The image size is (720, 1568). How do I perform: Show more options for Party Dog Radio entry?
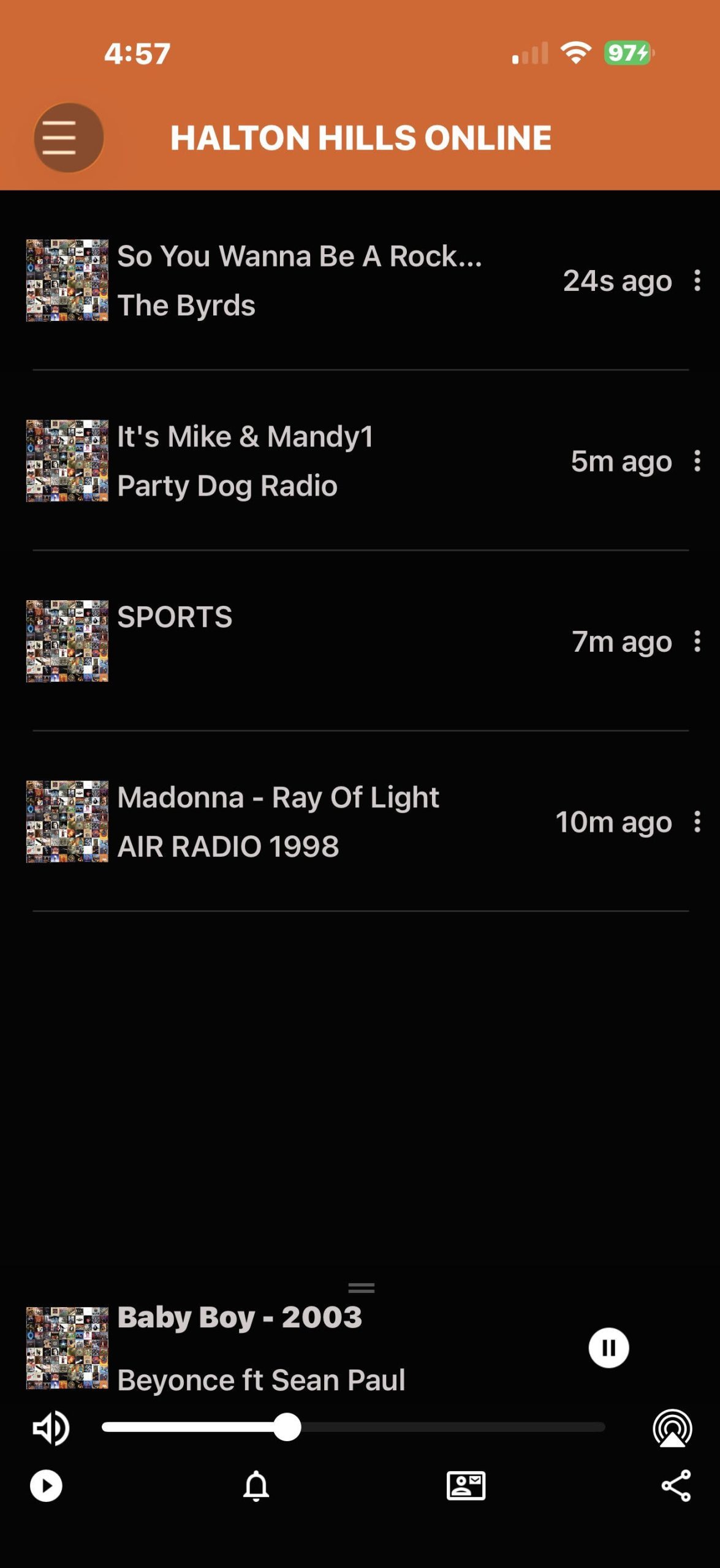point(697,461)
